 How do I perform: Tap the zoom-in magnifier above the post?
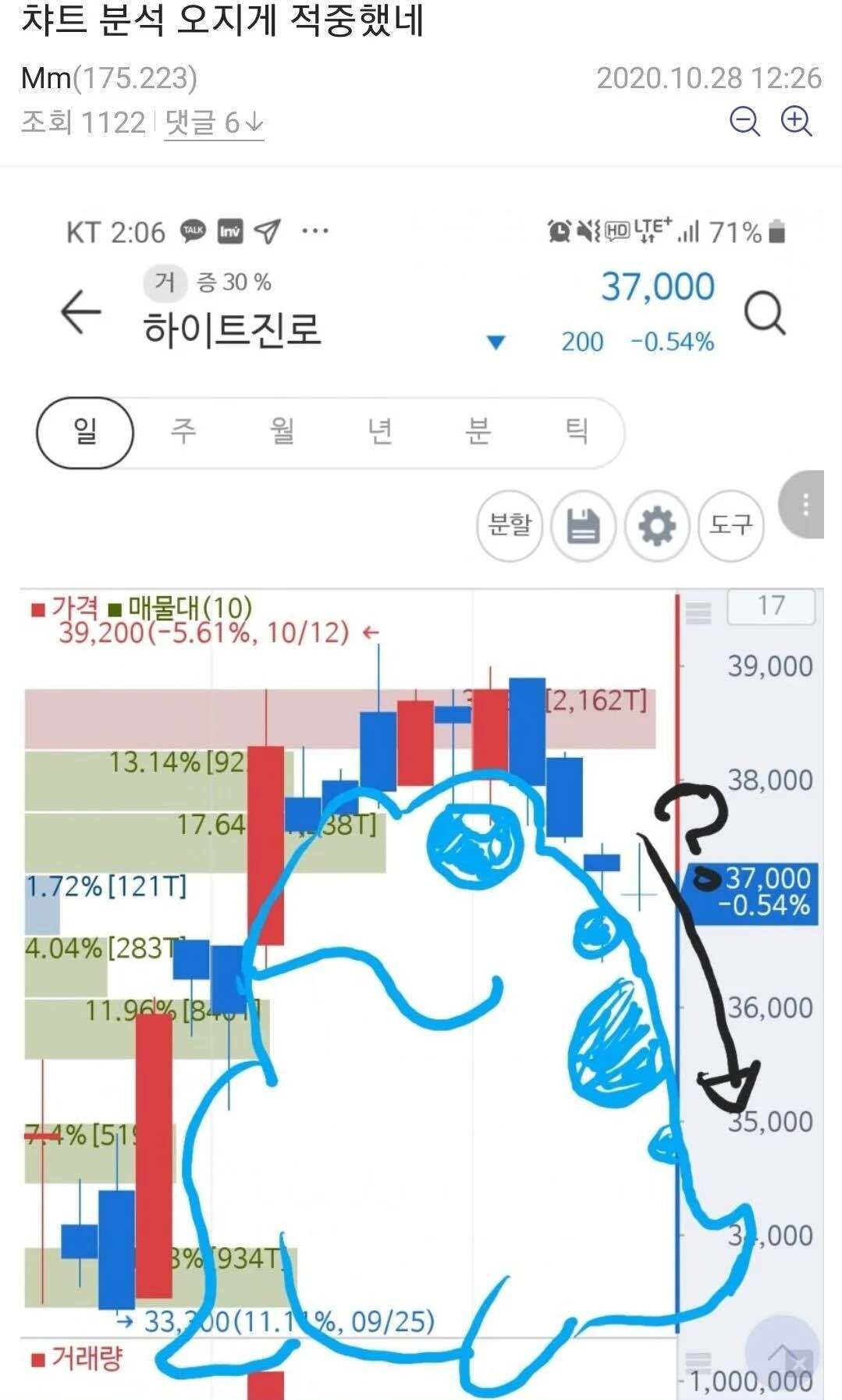(795, 123)
